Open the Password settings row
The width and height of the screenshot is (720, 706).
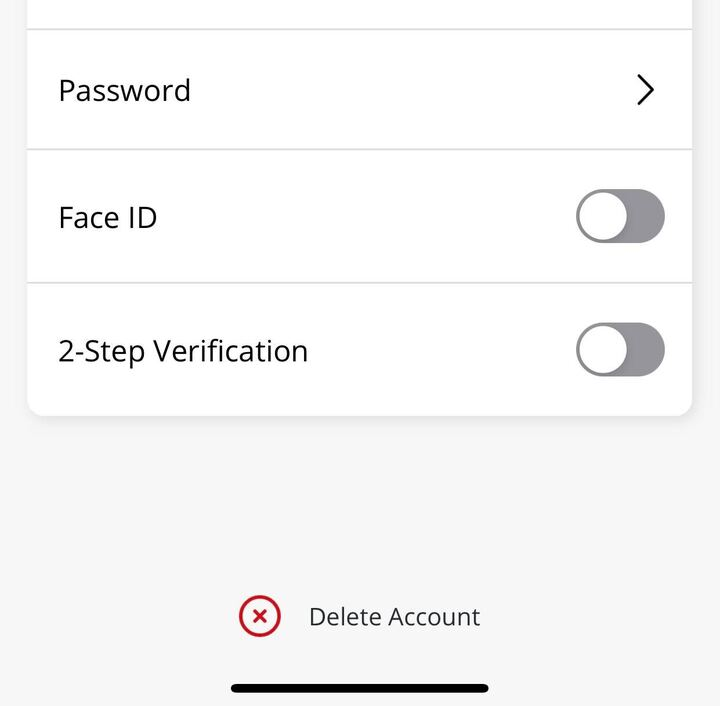coord(358,90)
